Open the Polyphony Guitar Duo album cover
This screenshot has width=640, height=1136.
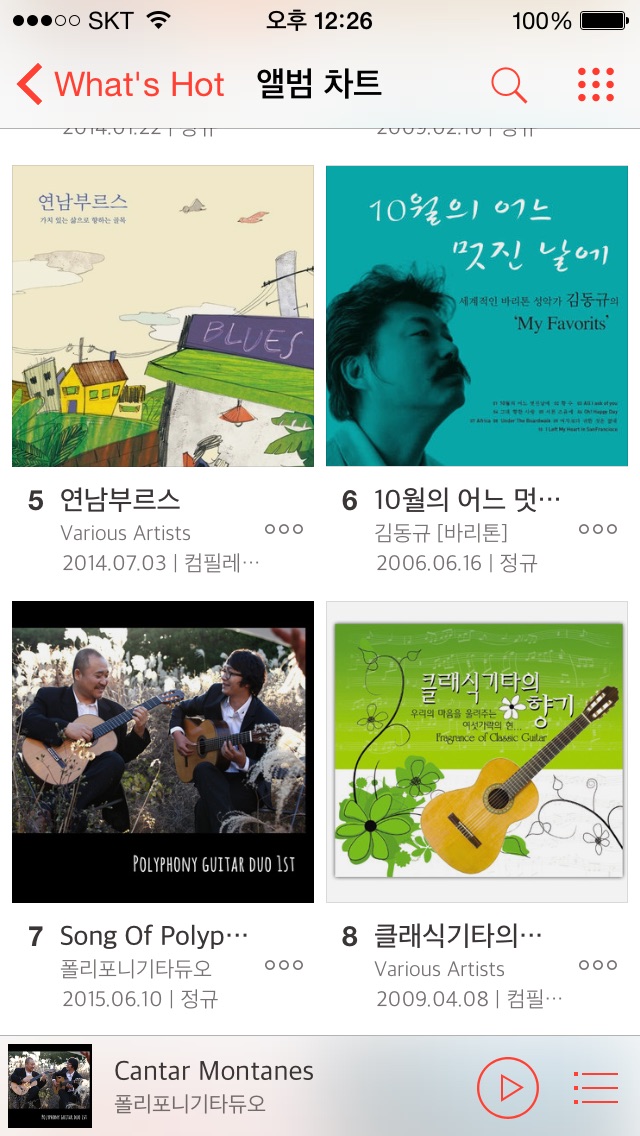pos(163,752)
